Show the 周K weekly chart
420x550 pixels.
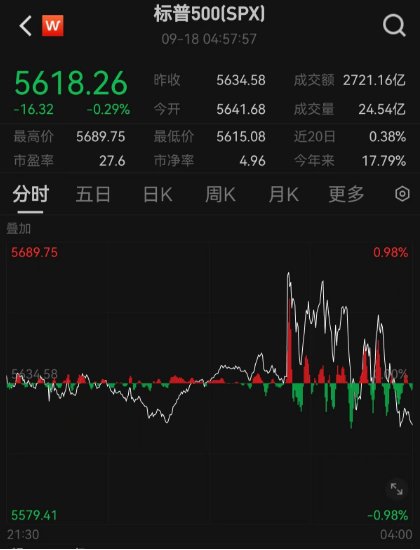(220, 194)
